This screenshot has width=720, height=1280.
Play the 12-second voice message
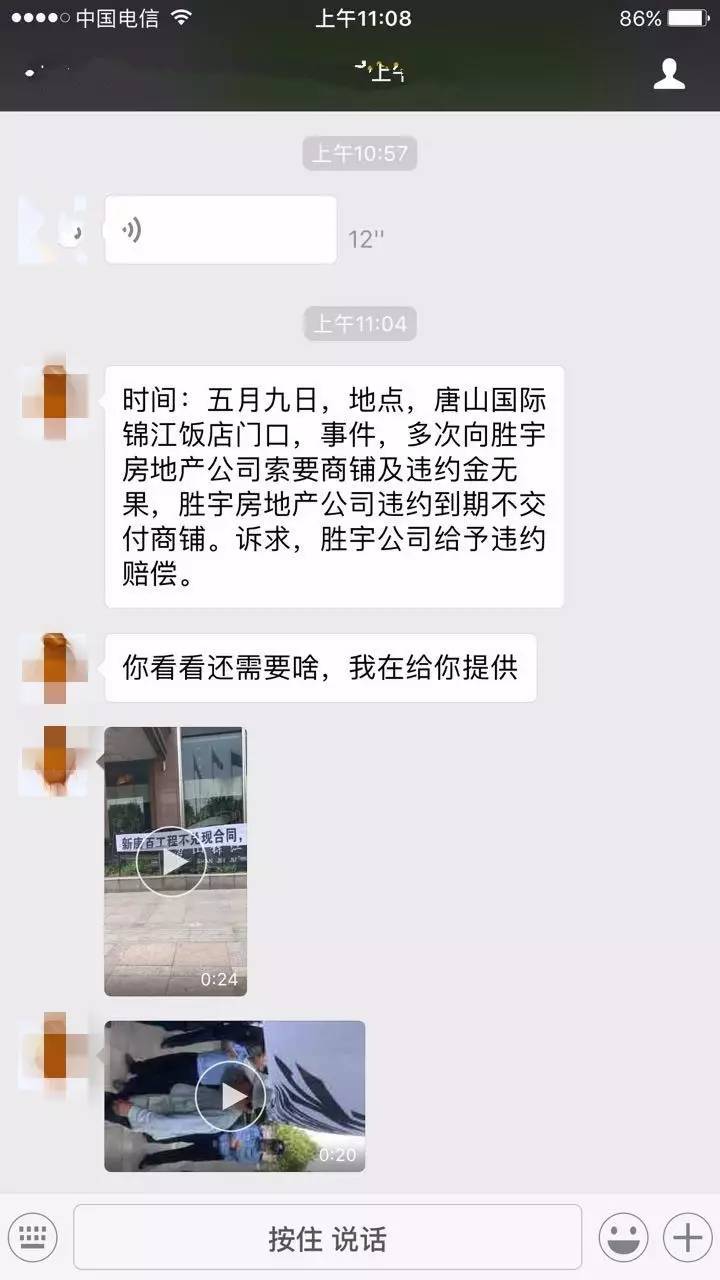[220, 230]
